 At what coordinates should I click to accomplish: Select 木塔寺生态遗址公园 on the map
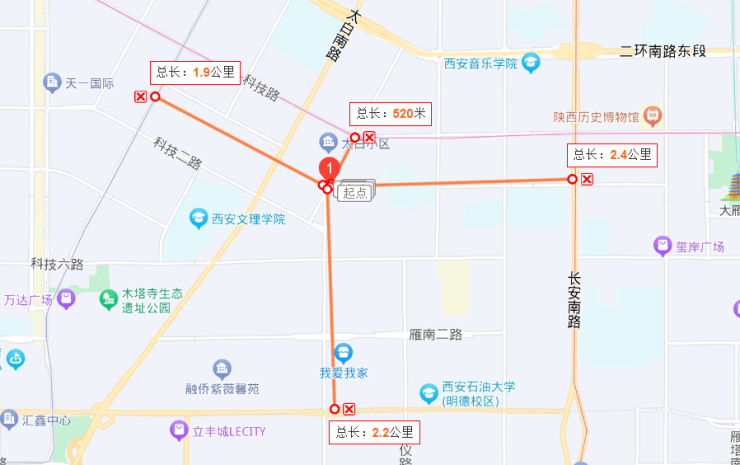click(108, 298)
